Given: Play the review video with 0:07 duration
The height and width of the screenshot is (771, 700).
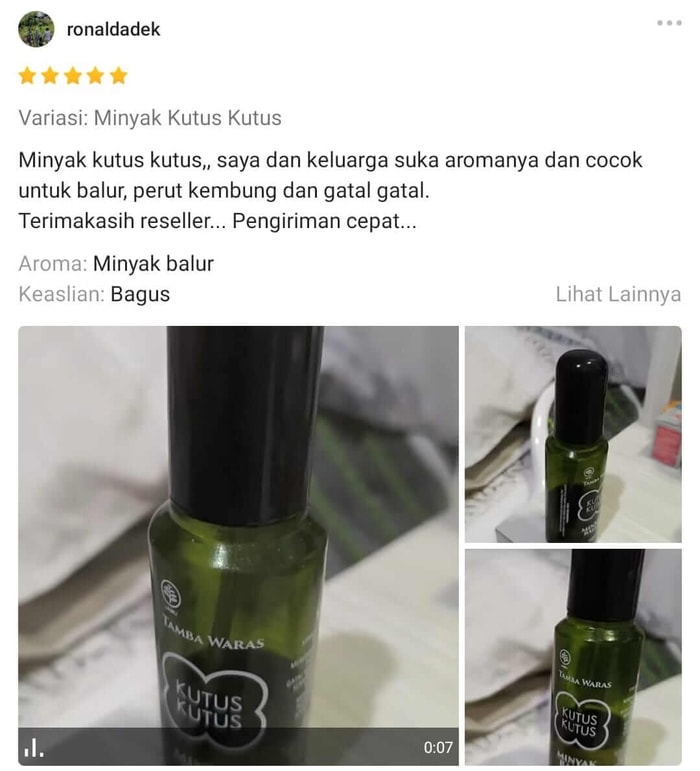Looking at the screenshot, I should click(x=238, y=545).
